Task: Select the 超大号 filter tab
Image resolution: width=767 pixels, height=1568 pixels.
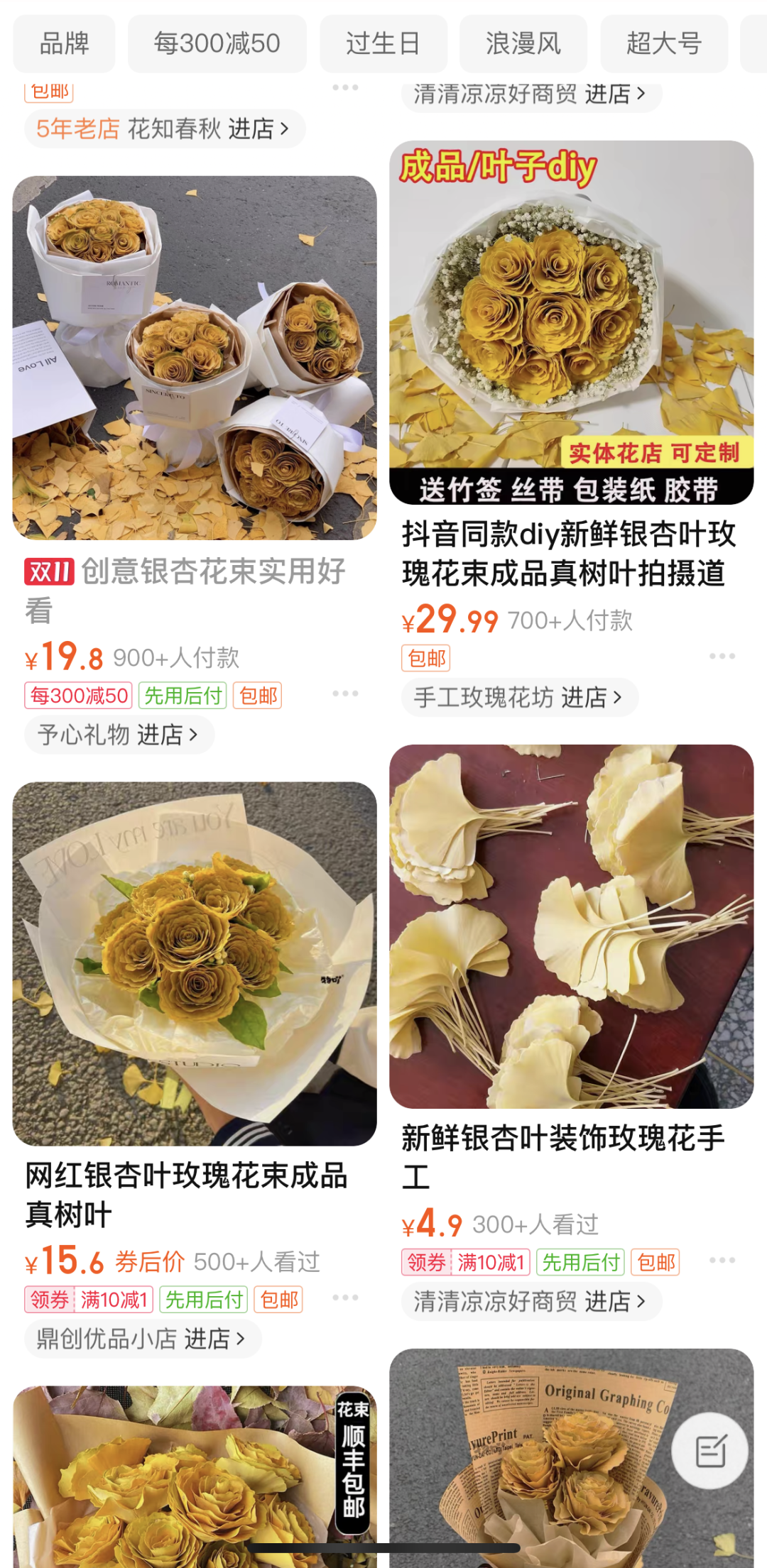Action: click(663, 43)
